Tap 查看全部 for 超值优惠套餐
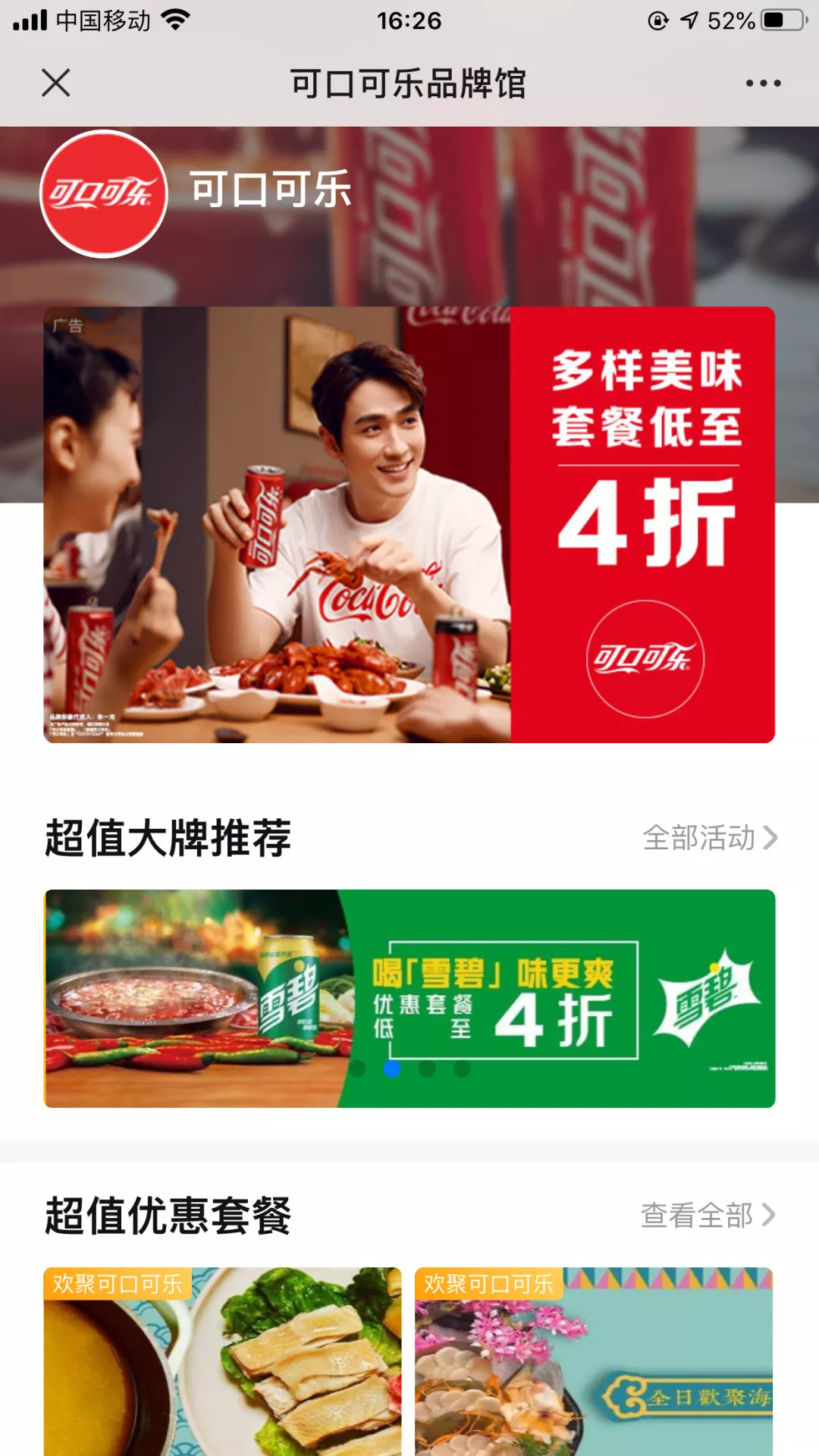Image resolution: width=819 pixels, height=1456 pixels. pyautogui.click(x=708, y=1215)
